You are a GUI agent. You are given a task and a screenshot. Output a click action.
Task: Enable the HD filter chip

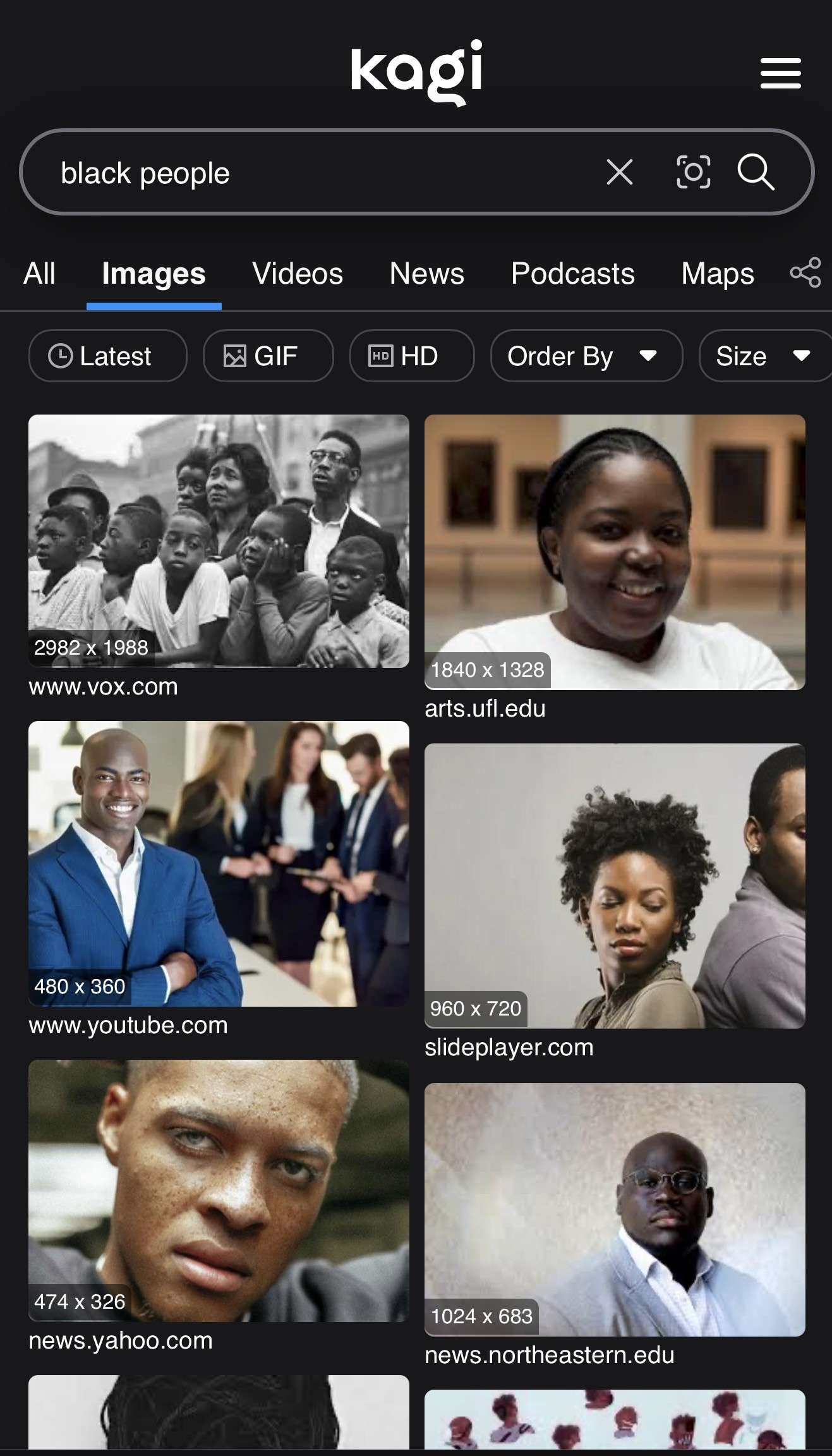click(x=411, y=356)
